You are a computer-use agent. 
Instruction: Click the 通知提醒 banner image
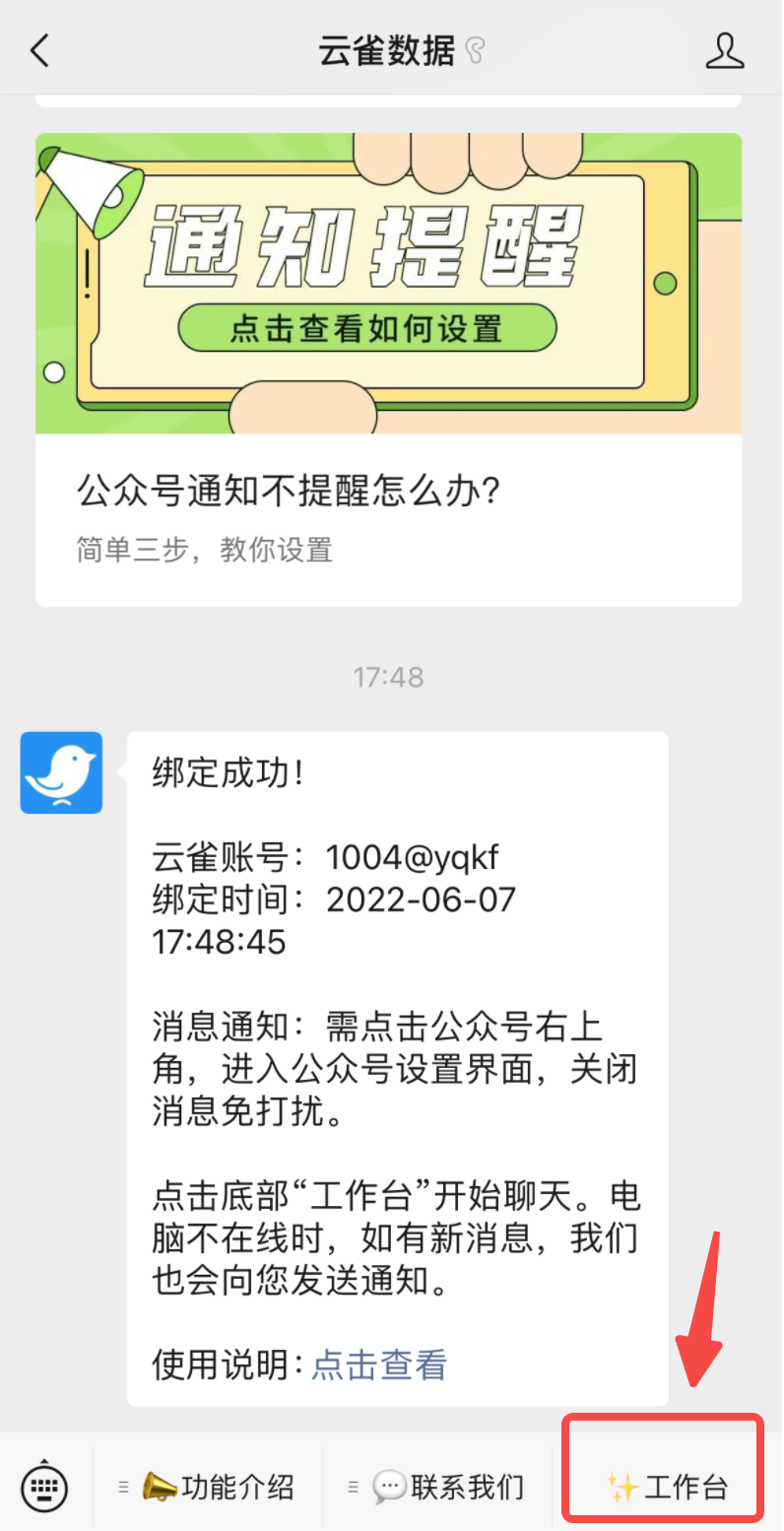[x=388, y=283]
